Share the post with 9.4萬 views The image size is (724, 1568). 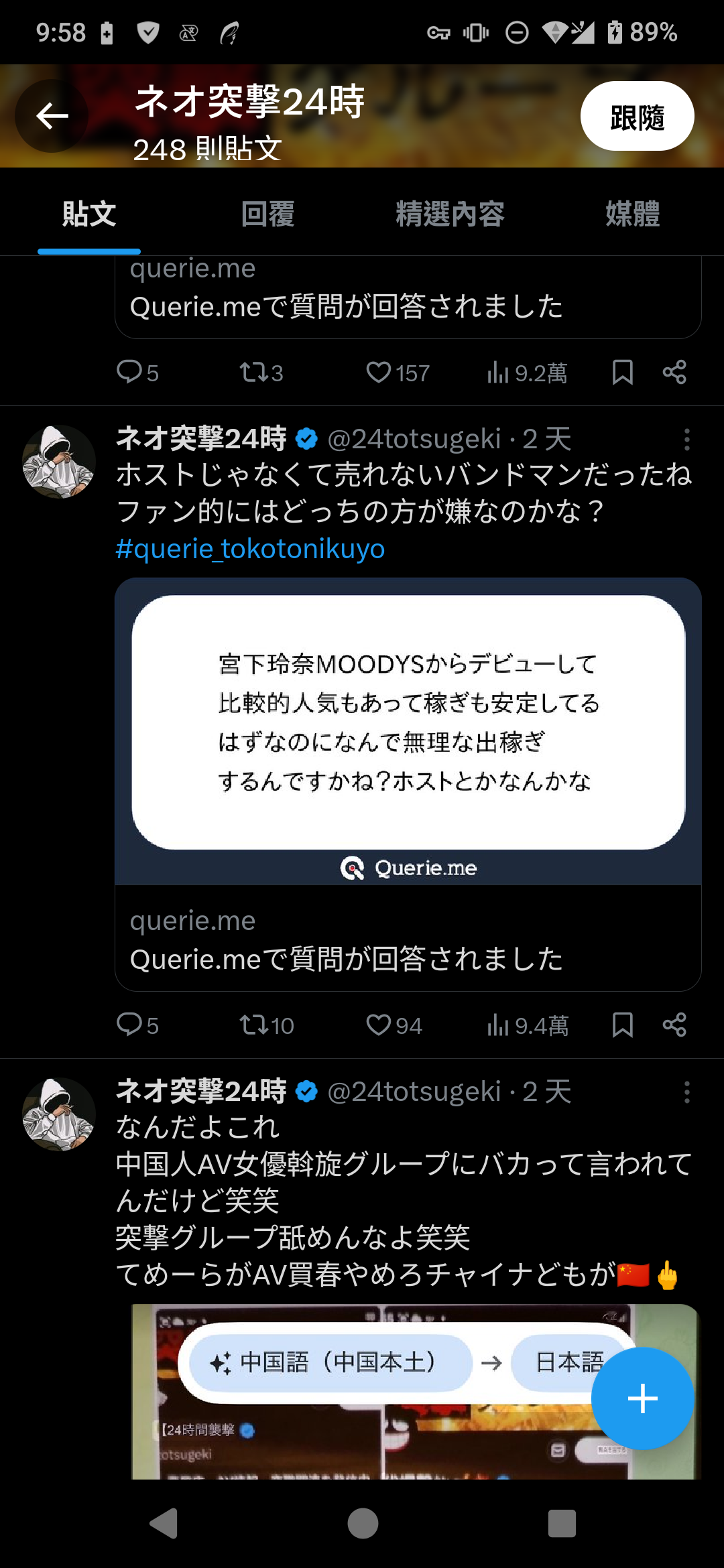pyautogui.click(x=674, y=1025)
